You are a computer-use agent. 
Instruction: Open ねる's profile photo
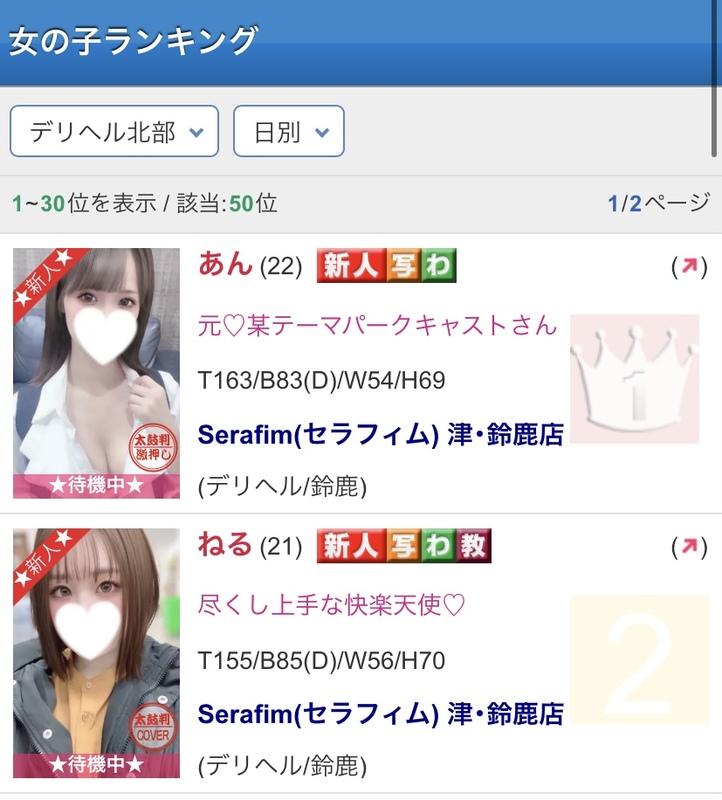[96, 653]
